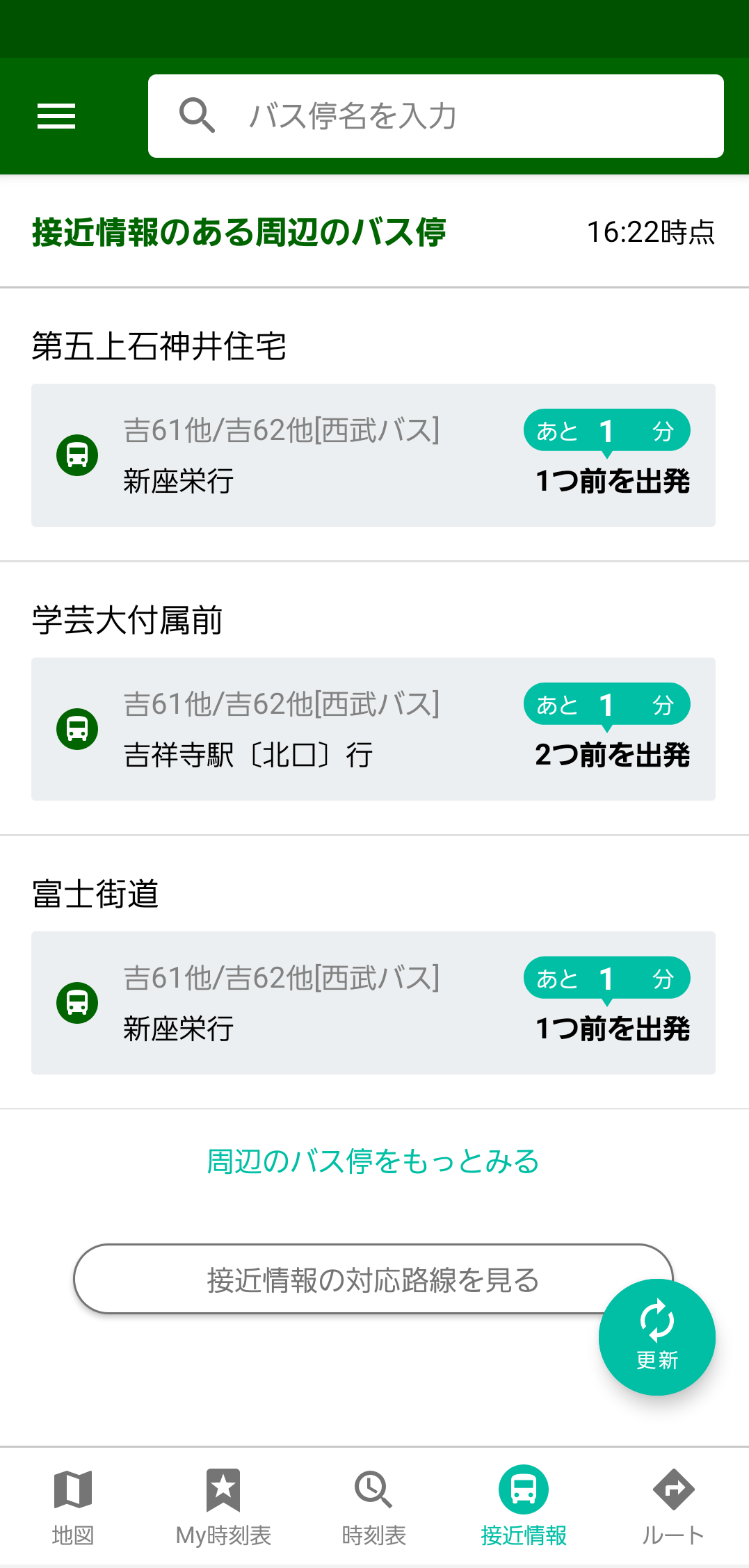This screenshot has height=1568, width=749.
Task: Open the 第五上石神井住宅 bus approach card
Action: click(373, 455)
